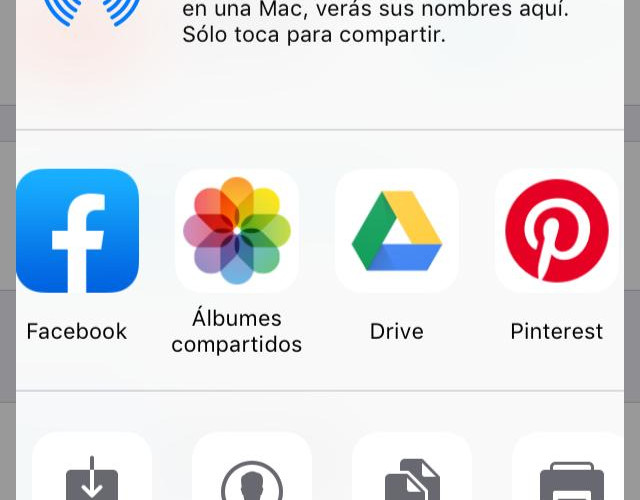Share to Facebook
The height and width of the screenshot is (500, 640).
[77, 231]
